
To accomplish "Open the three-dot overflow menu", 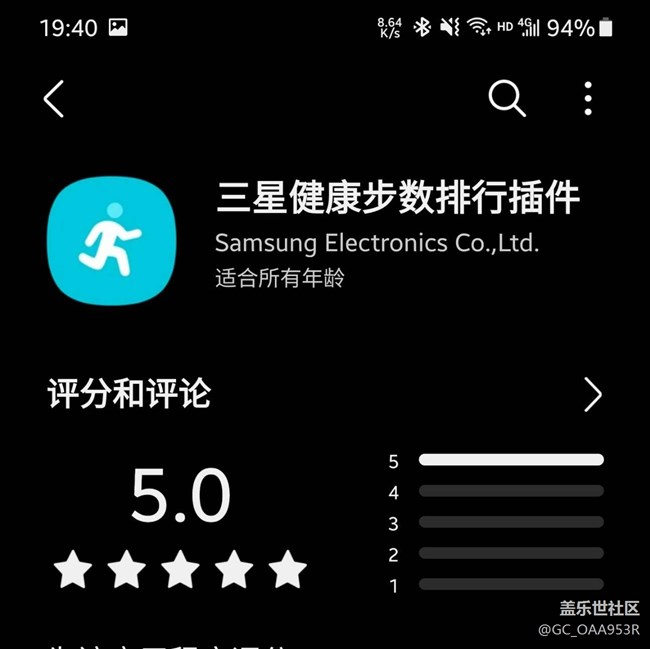I will click(x=588, y=98).
